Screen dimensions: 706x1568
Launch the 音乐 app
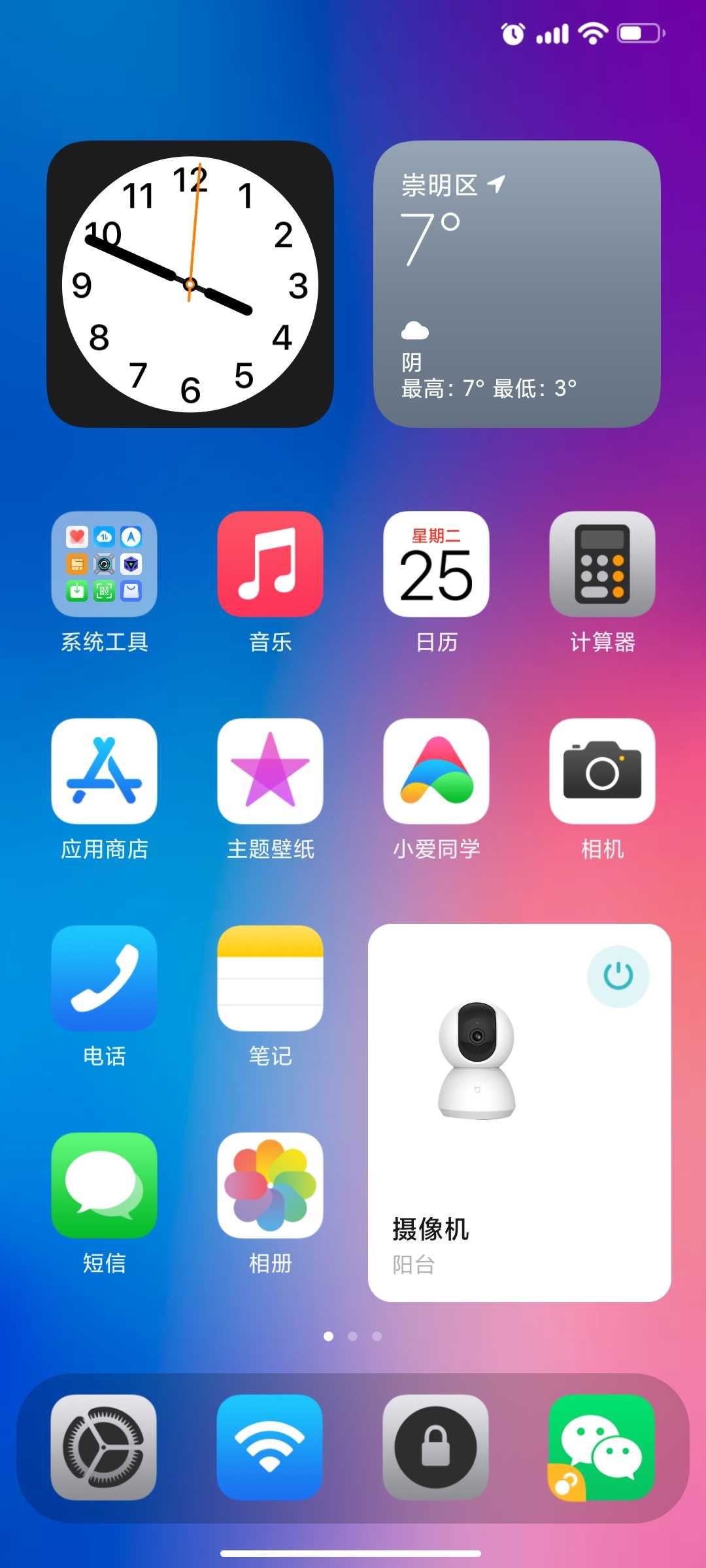pyautogui.click(x=270, y=564)
